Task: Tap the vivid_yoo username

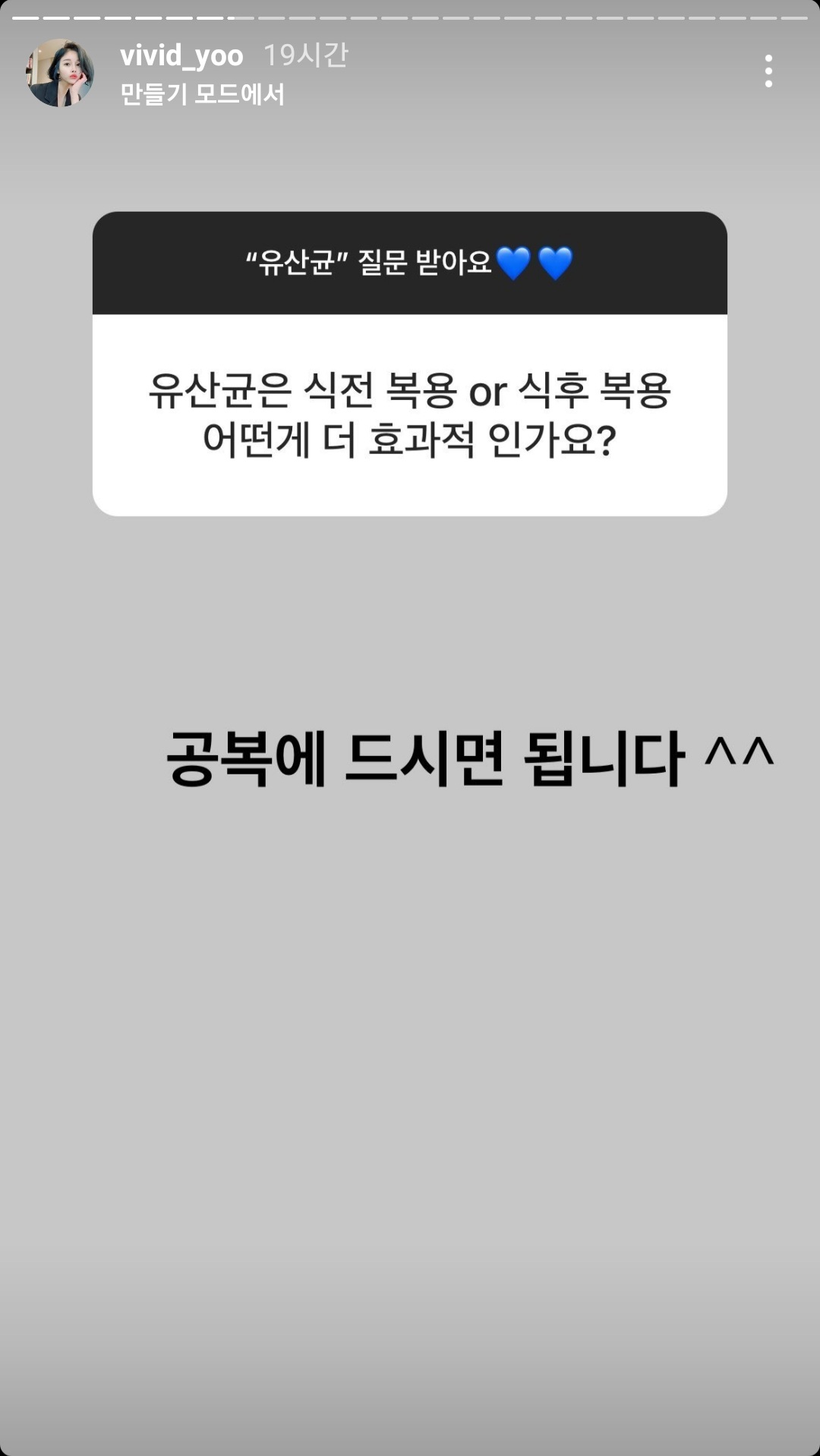Action: click(181, 55)
